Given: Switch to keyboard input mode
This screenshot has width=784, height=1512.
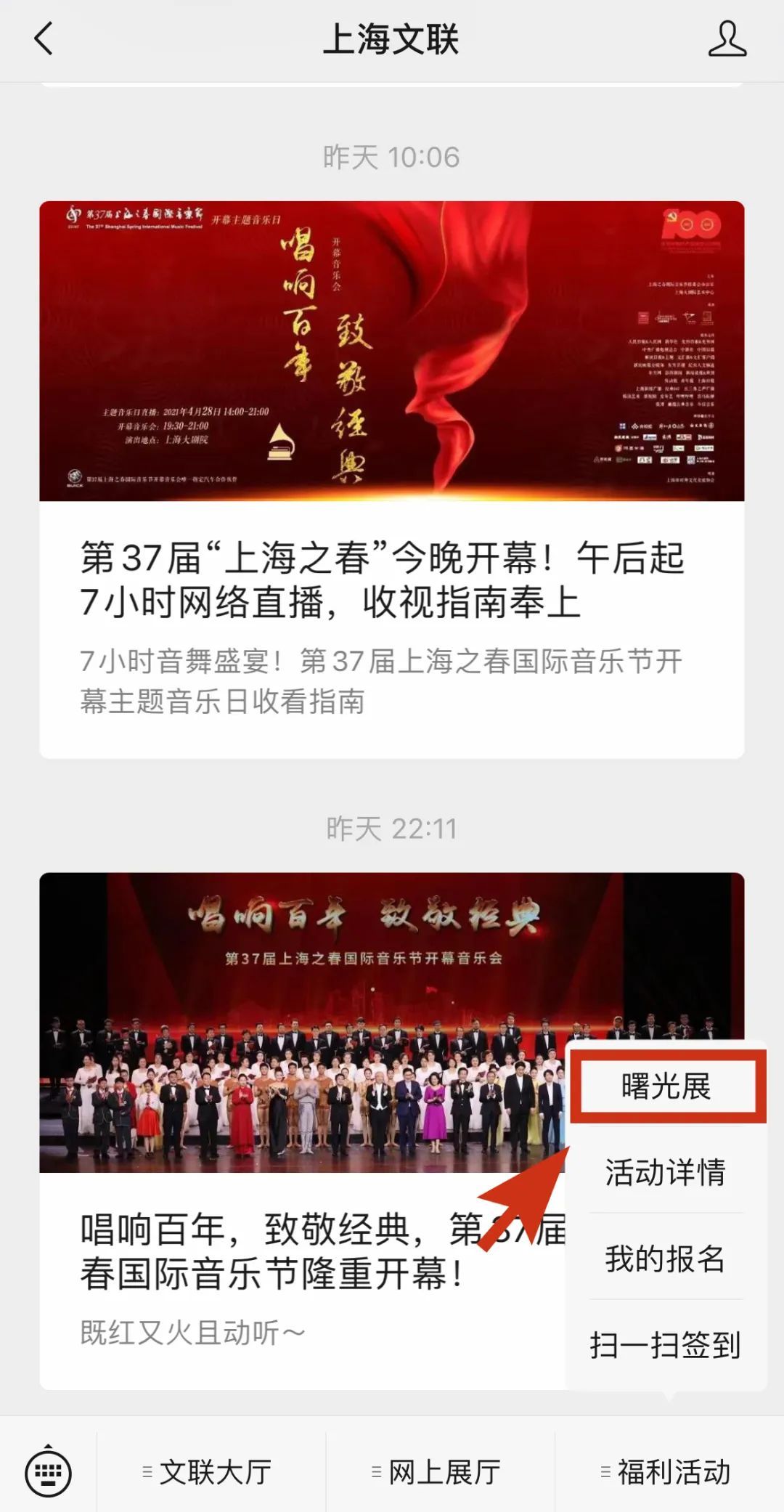Looking at the screenshot, I should tap(48, 1473).
